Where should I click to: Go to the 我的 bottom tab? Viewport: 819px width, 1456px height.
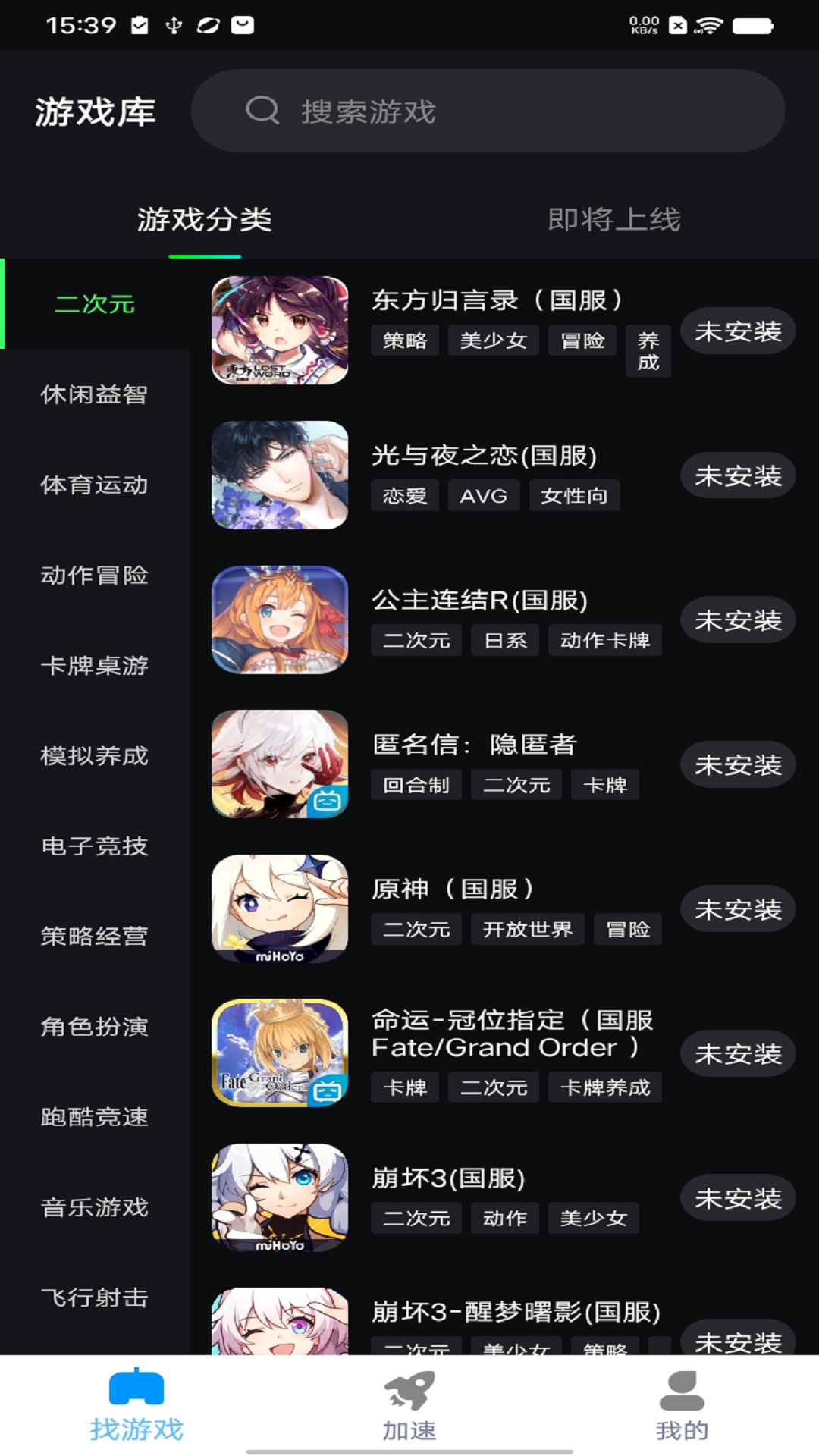click(x=682, y=1405)
